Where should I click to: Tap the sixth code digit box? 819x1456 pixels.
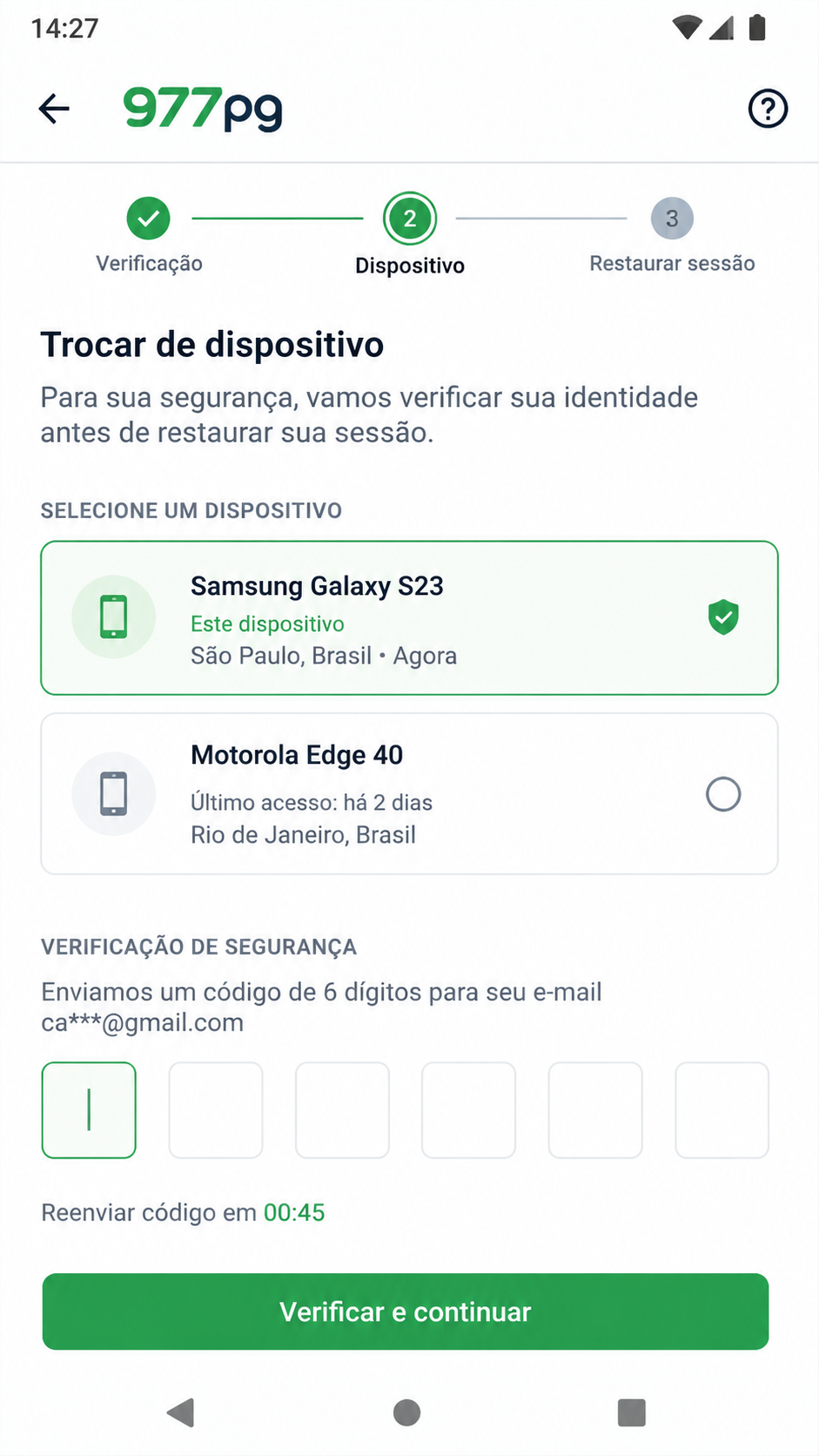(x=722, y=1110)
